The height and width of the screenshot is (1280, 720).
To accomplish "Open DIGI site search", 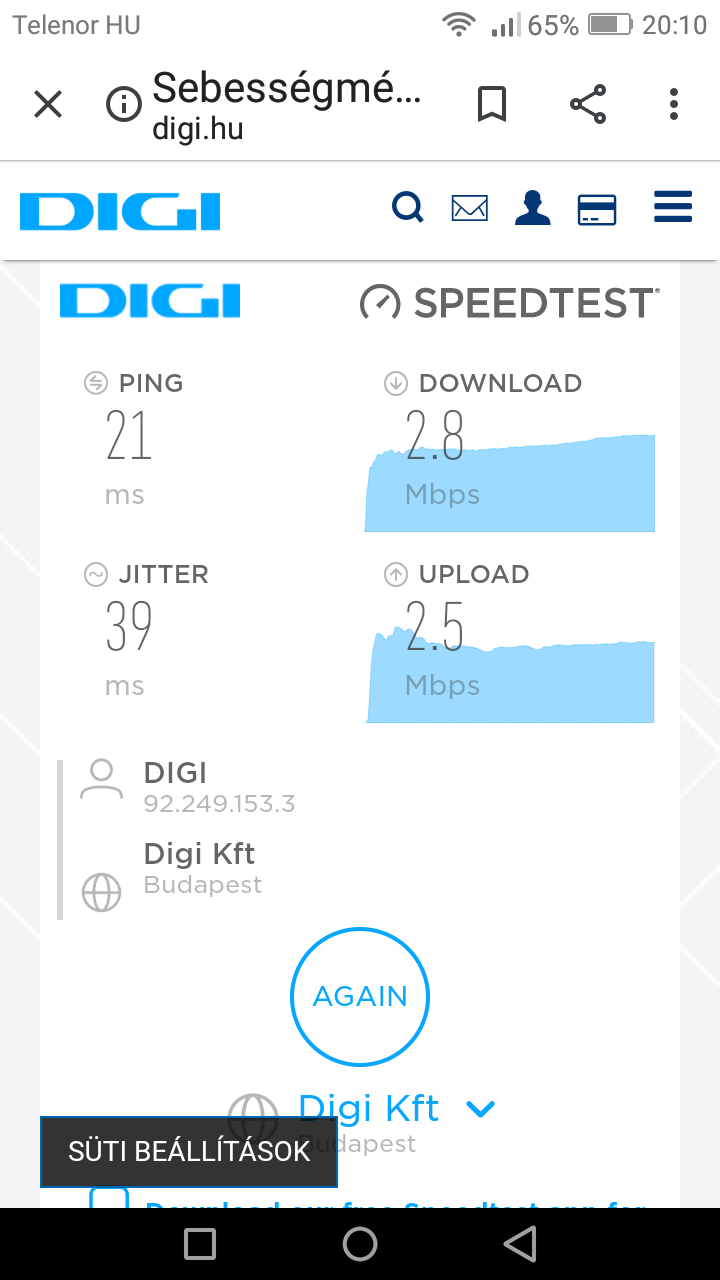I will [408, 208].
